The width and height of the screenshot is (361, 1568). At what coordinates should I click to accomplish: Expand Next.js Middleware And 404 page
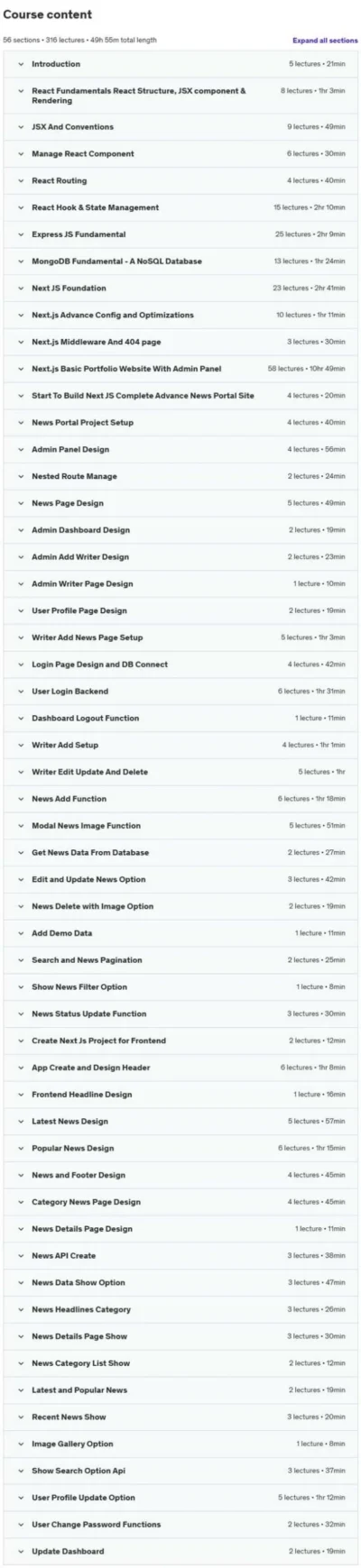[x=180, y=342]
